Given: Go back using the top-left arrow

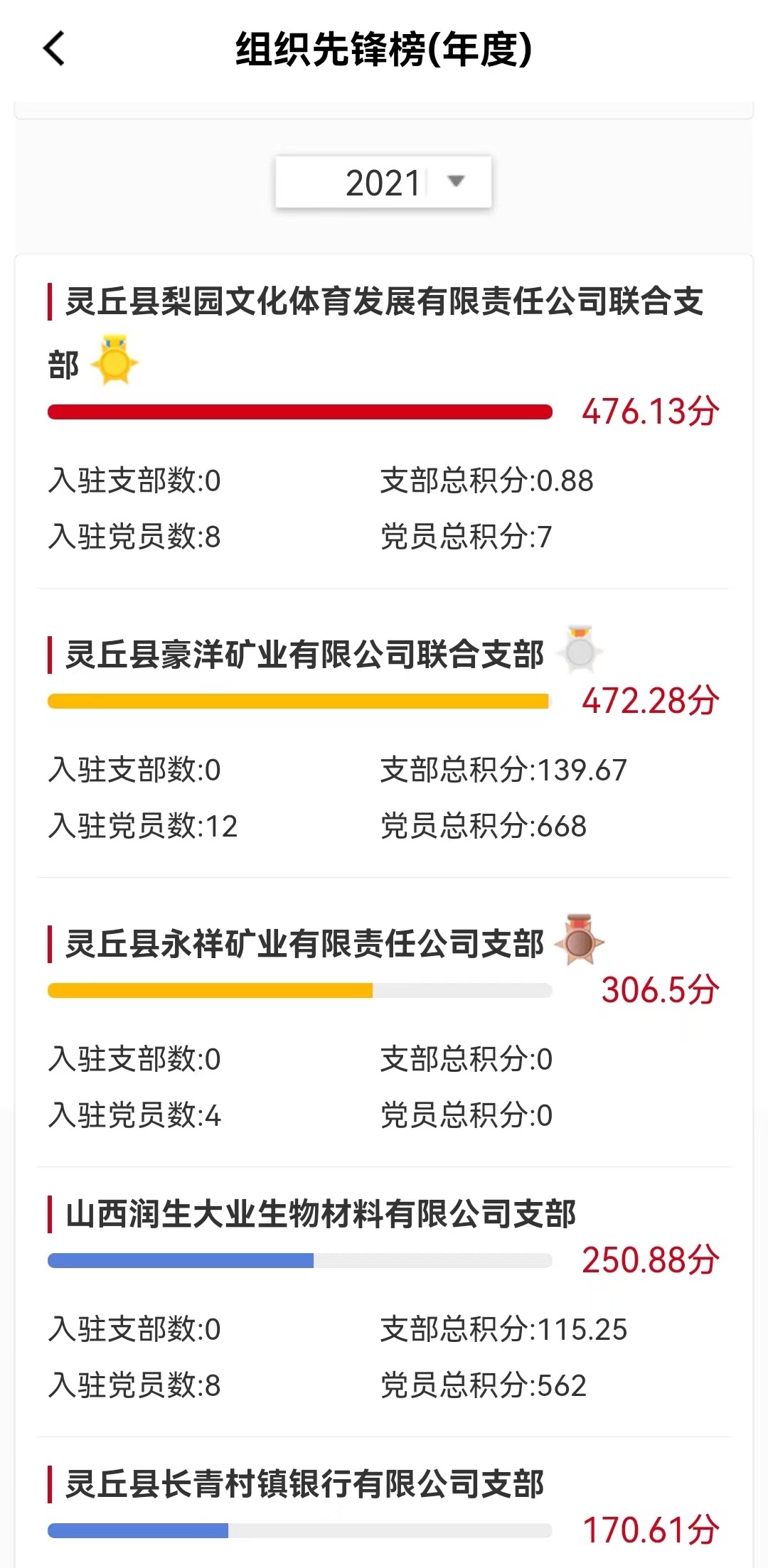Looking at the screenshot, I should [54, 49].
